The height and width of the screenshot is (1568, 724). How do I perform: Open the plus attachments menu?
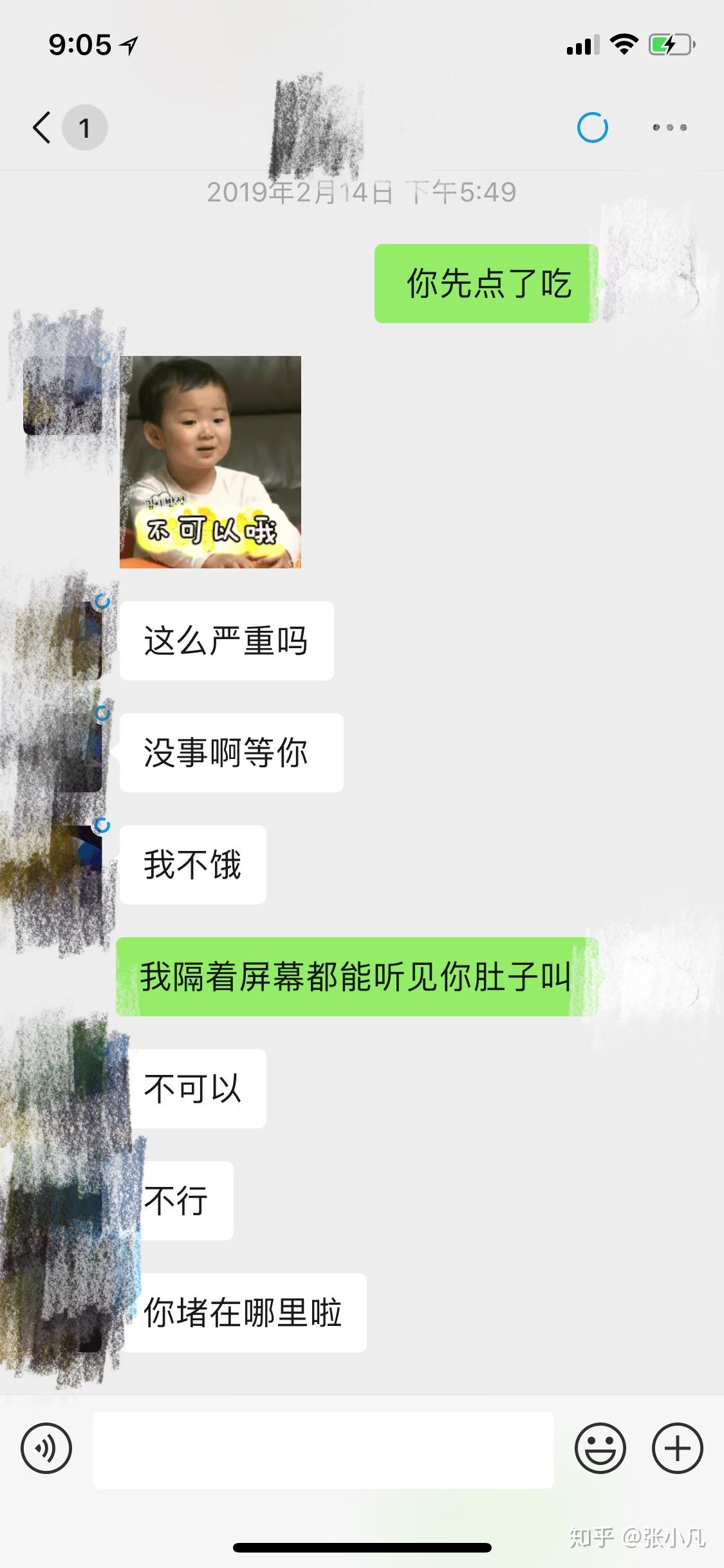(x=677, y=1449)
